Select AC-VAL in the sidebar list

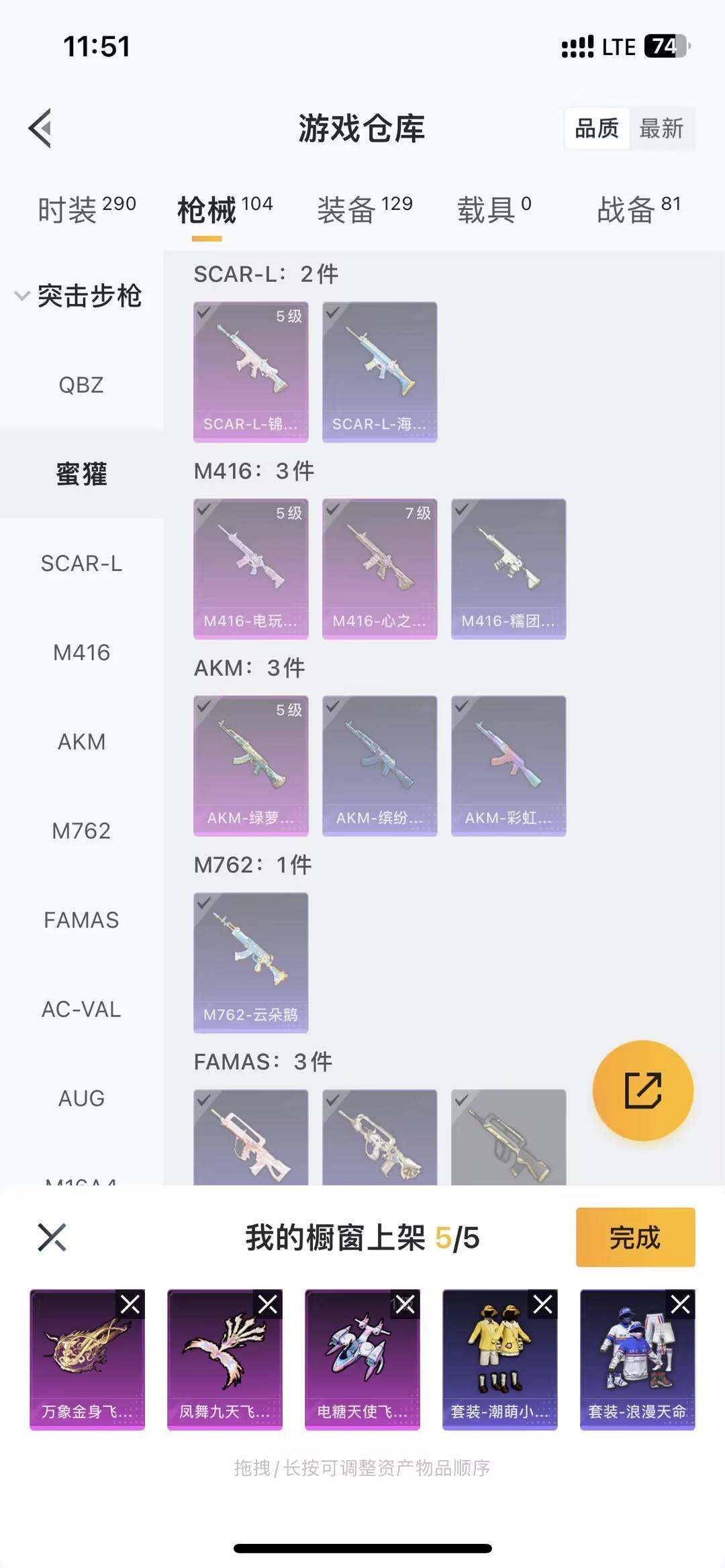coord(81,1009)
